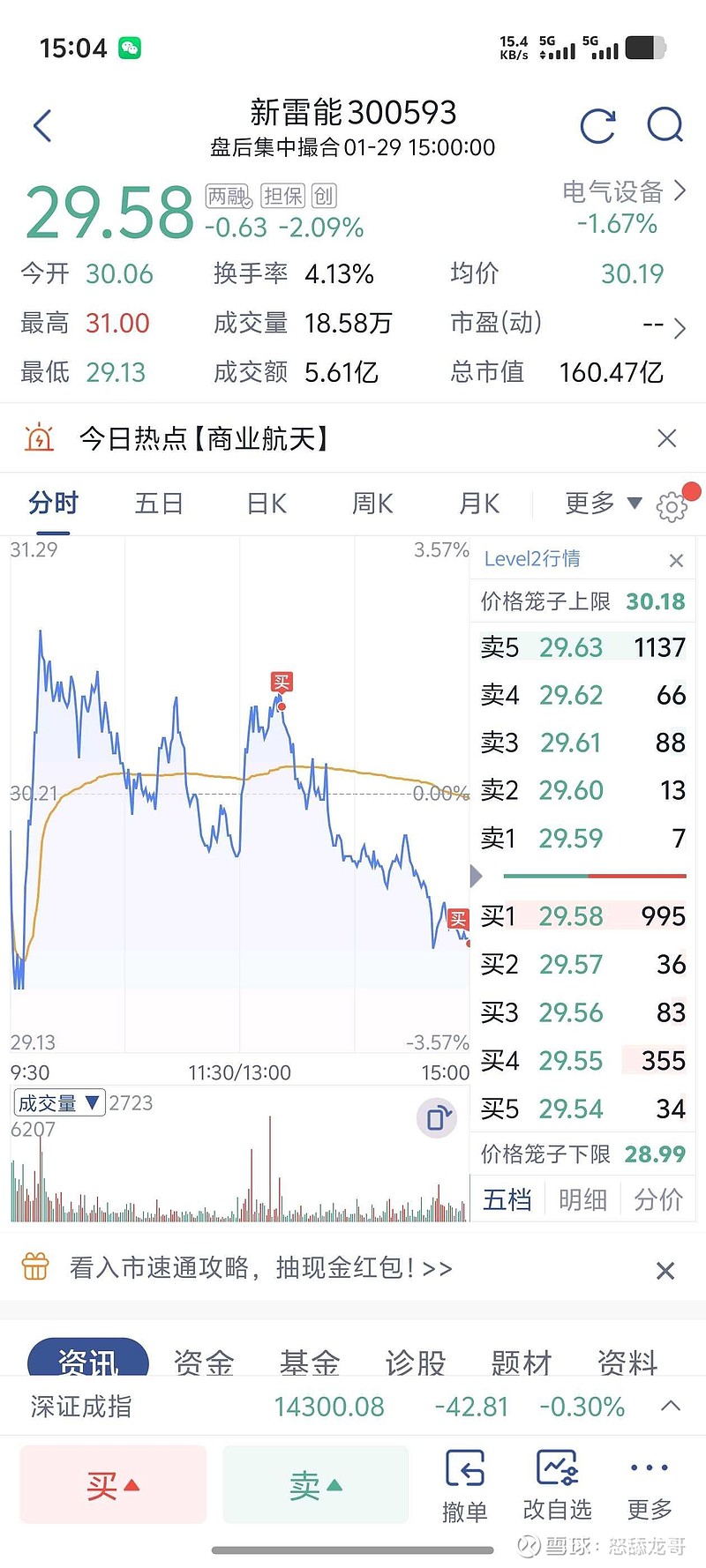
Task: Open chart settings via the gear icon
Action: coord(672,507)
